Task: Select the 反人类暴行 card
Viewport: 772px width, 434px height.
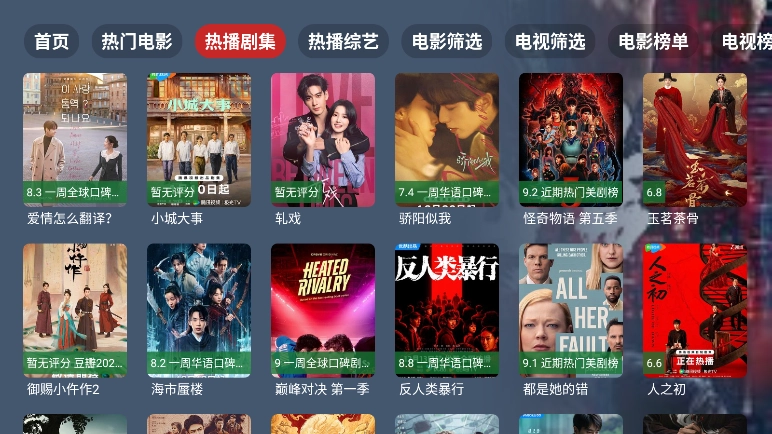Action: [x=447, y=310]
